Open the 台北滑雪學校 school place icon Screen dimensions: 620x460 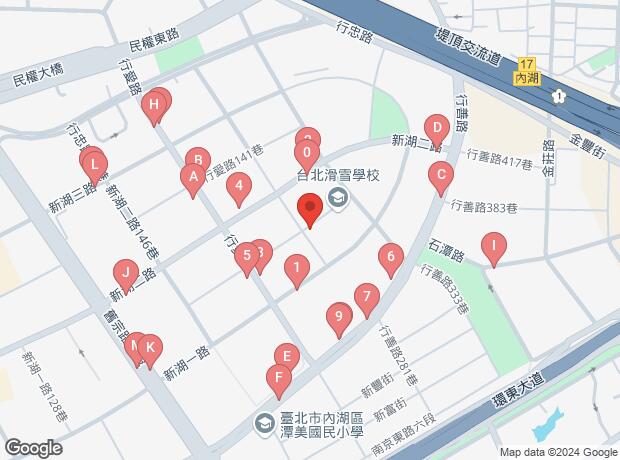[x=337, y=200]
